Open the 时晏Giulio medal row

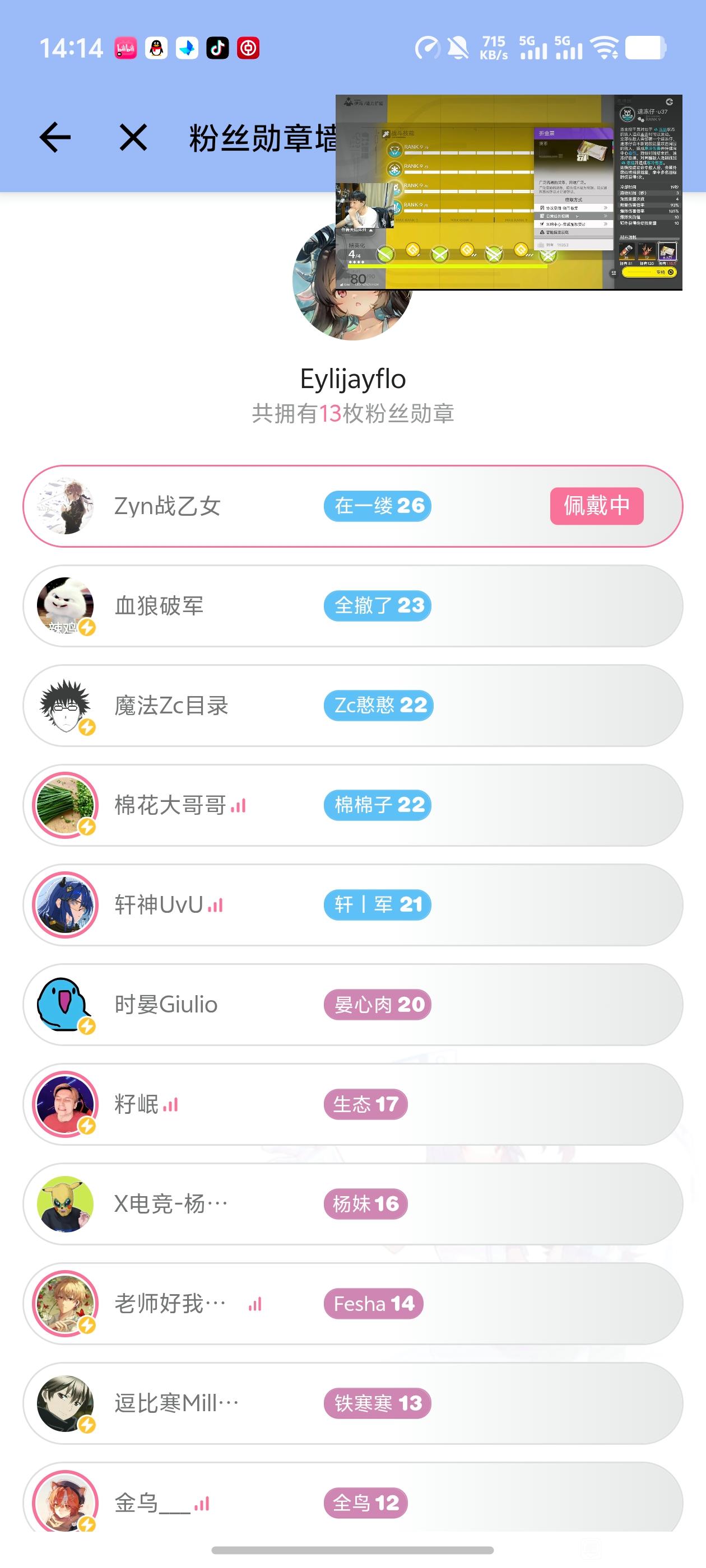pyautogui.click(x=352, y=1005)
